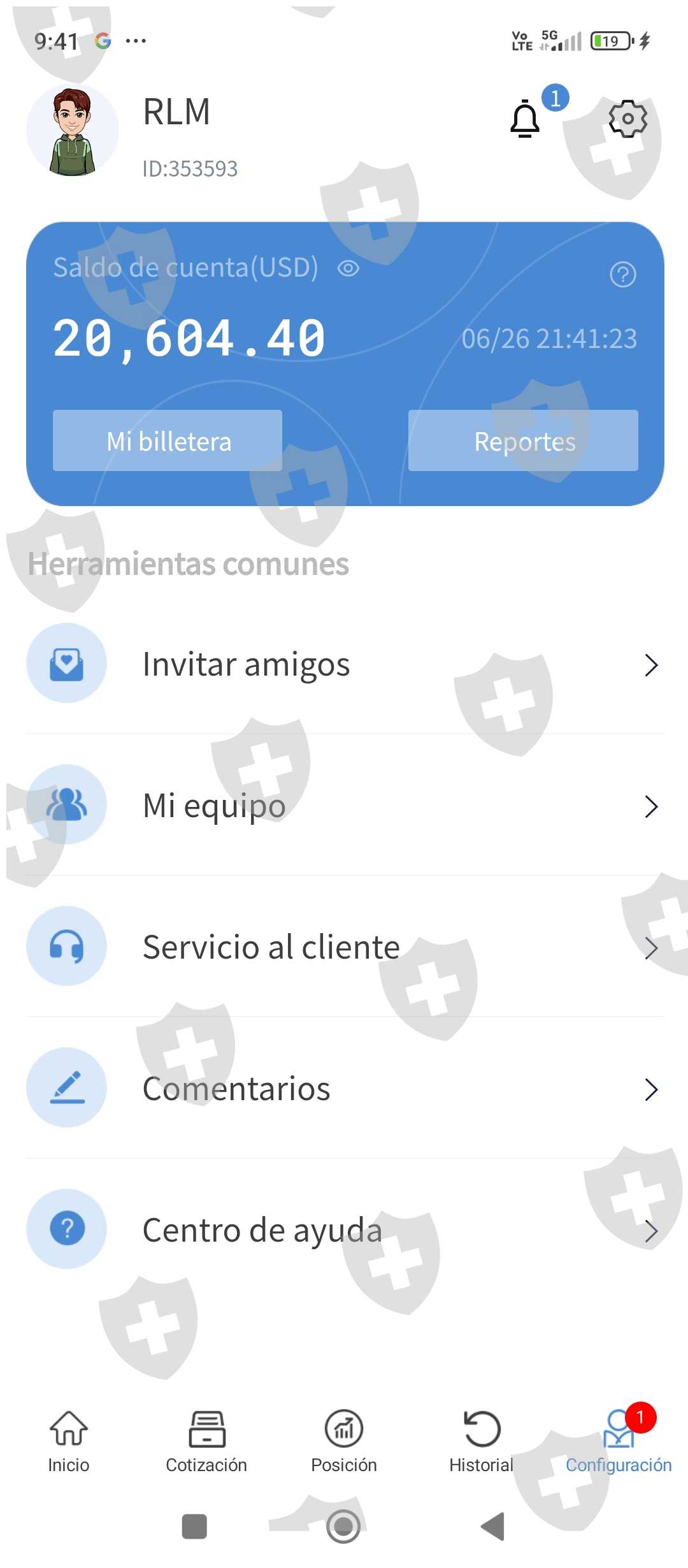Go to Mi equipo
This screenshot has height=1568, width=688.
click(x=345, y=806)
